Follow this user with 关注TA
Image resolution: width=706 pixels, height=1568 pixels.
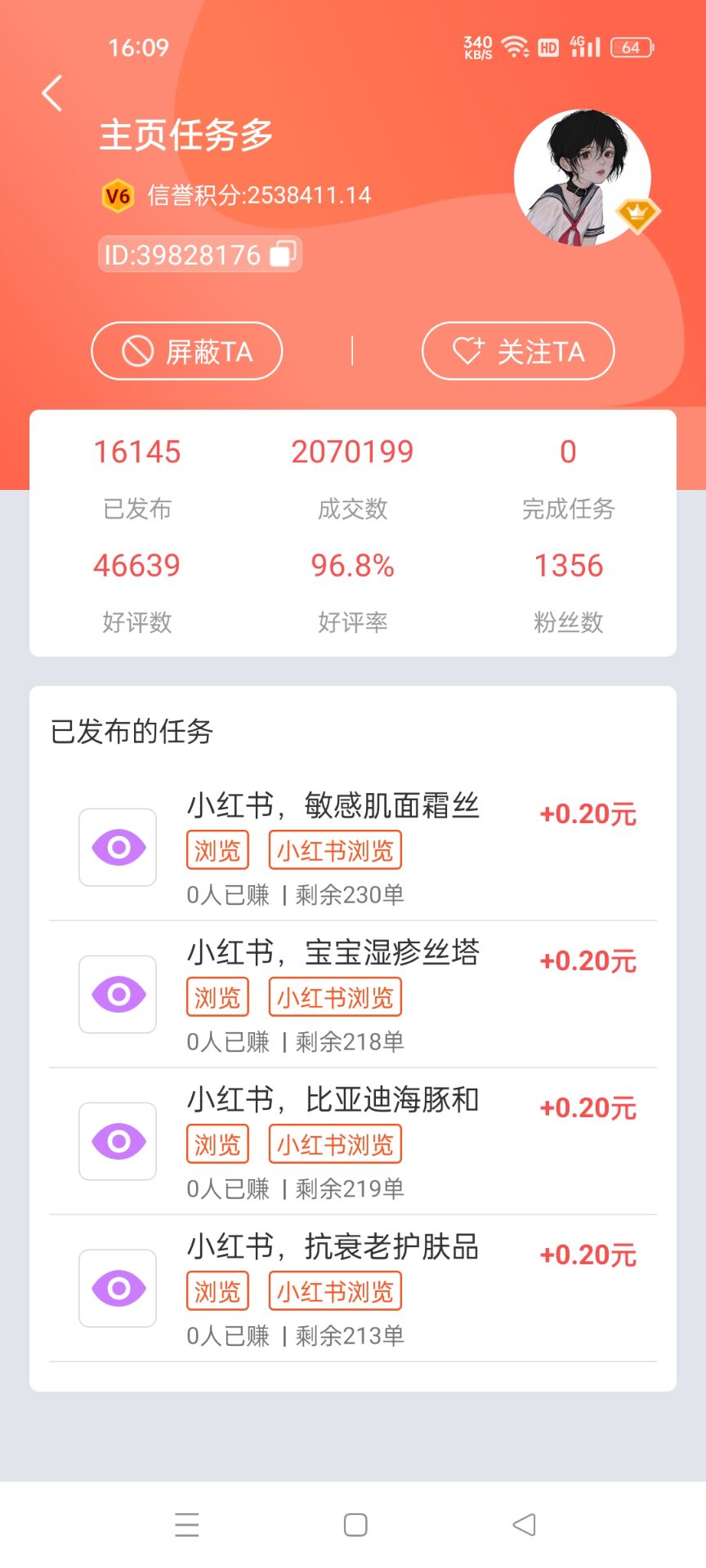(x=518, y=351)
